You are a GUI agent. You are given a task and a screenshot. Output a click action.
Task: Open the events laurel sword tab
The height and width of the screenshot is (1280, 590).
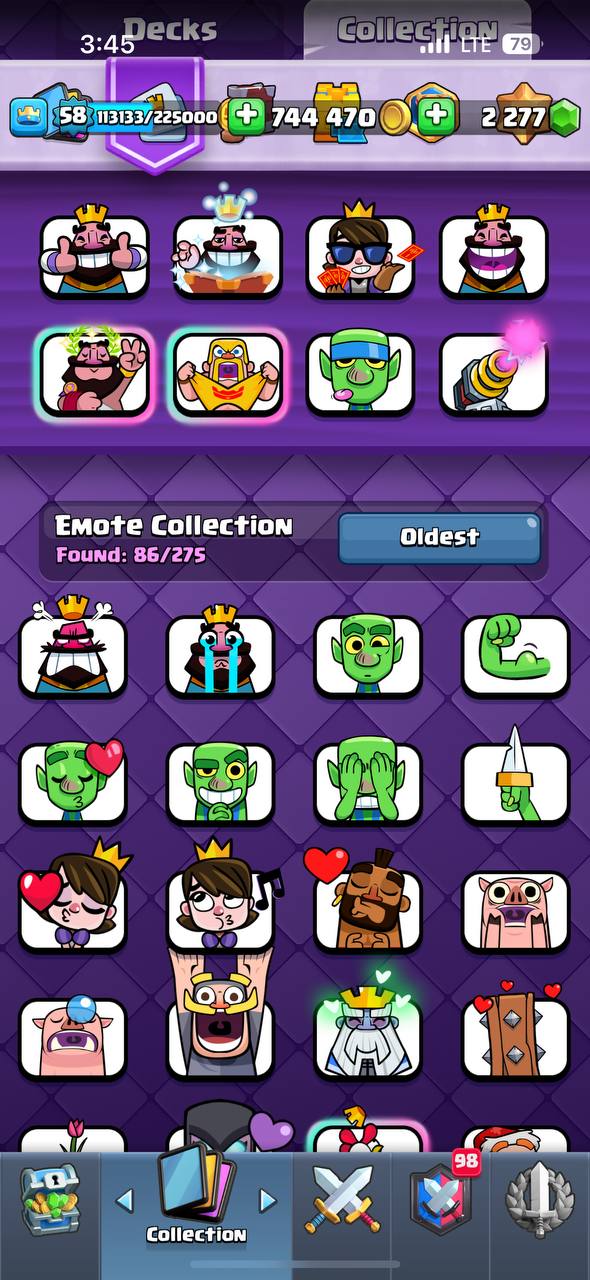540,1200
